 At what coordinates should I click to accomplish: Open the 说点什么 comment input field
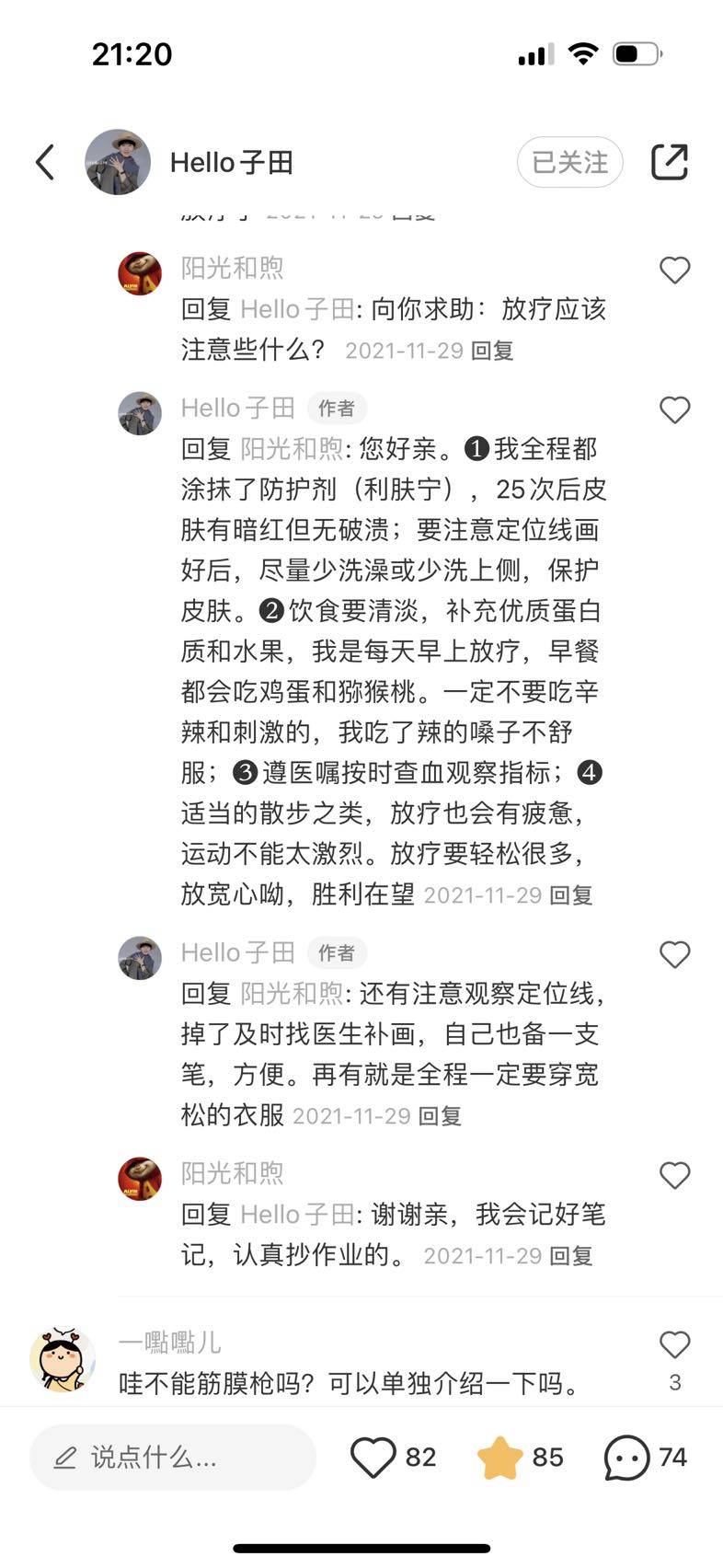(x=173, y=1458)
